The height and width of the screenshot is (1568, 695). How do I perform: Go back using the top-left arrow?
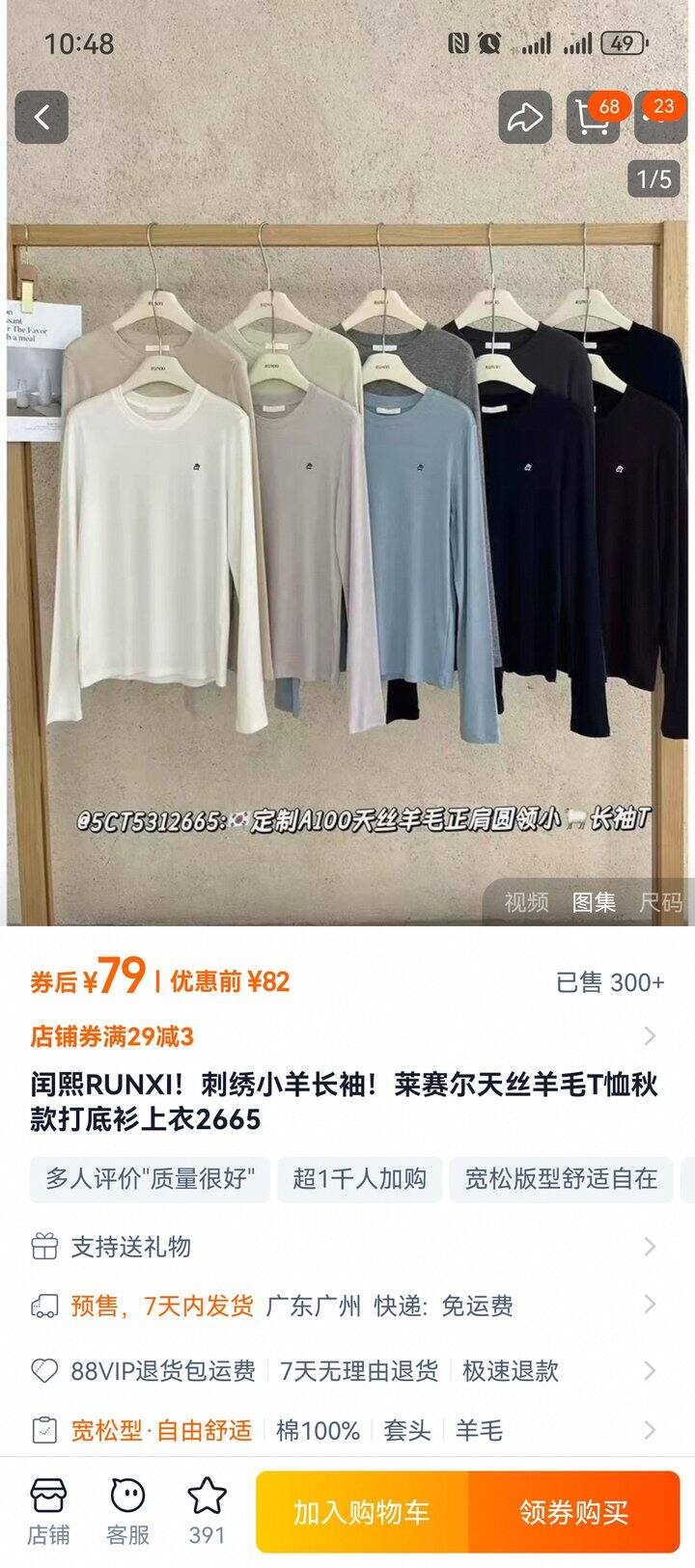pyautogui.click(x=42, y=118)
